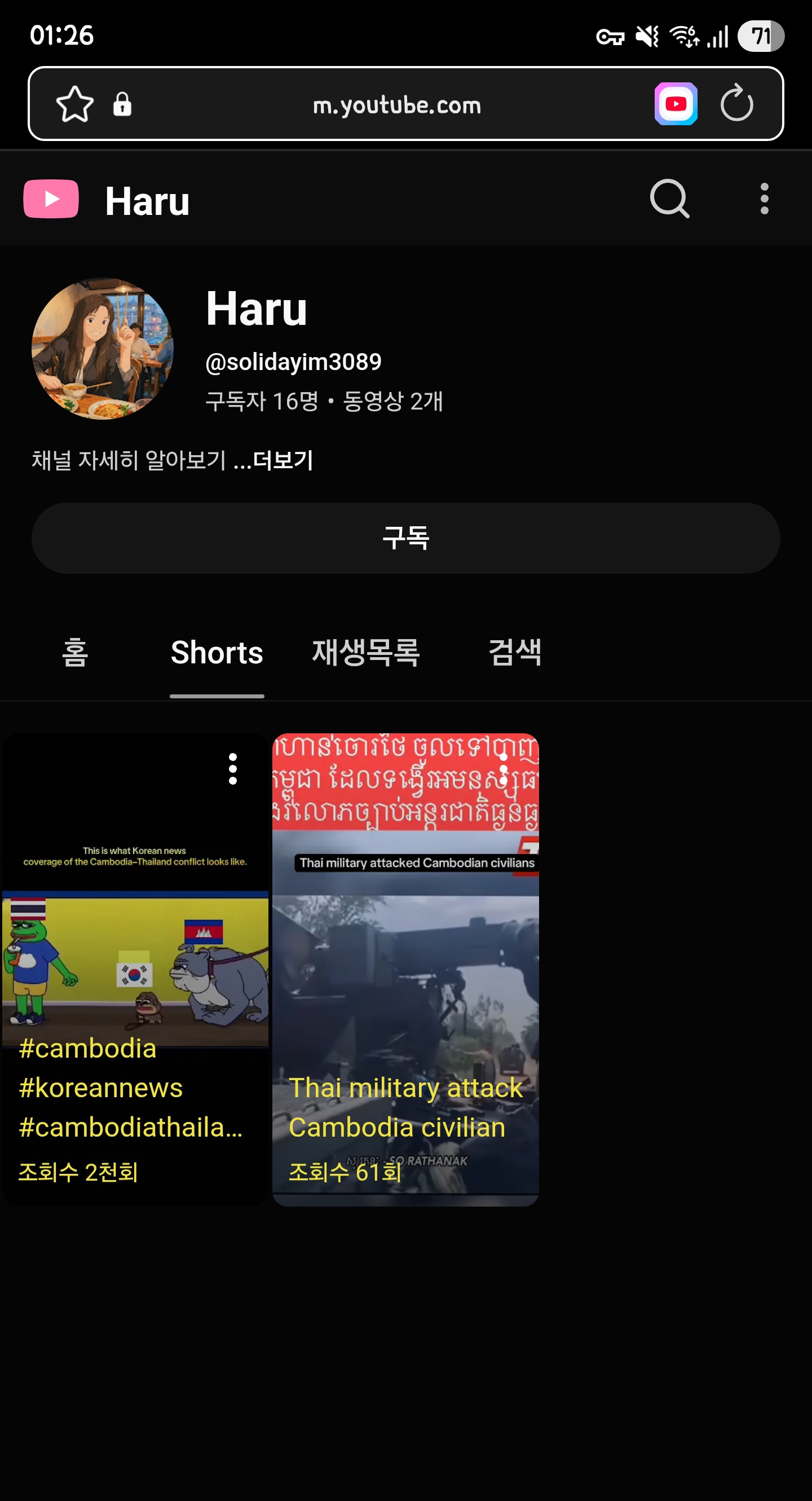Expand channel description with 더보기

click(x=283, y=460)
